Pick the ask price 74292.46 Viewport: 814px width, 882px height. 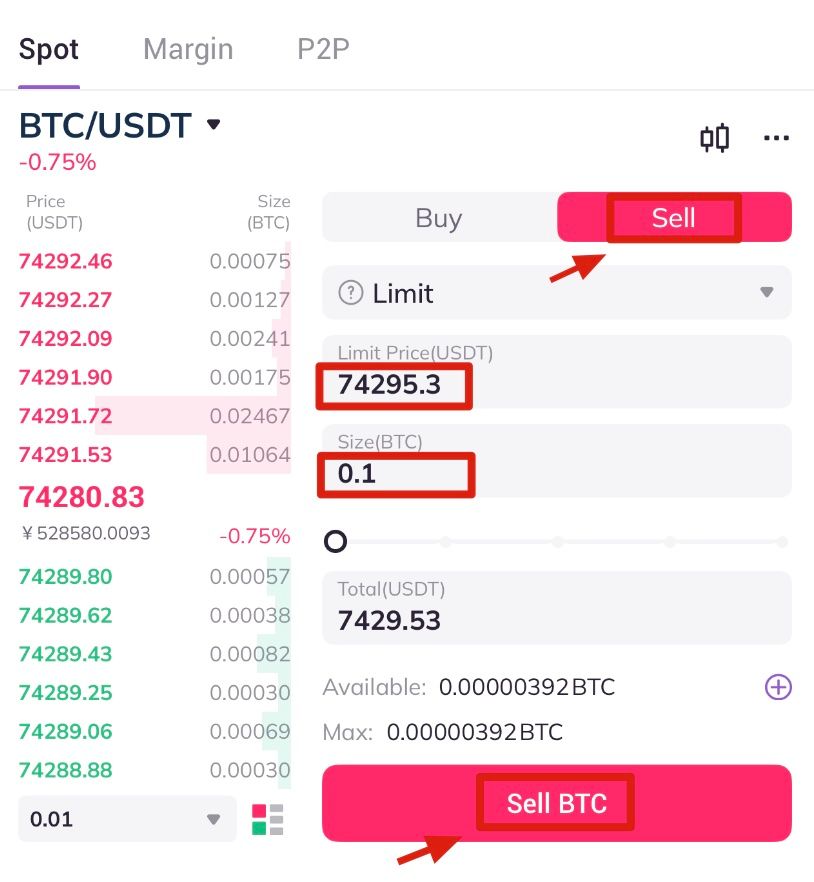click(66, 262)
